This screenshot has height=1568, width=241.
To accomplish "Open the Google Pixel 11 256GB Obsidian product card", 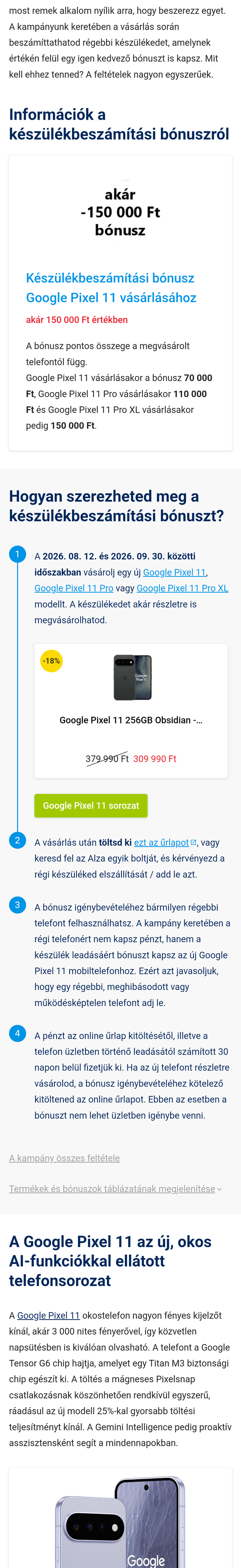I will (x=131, y=710).
